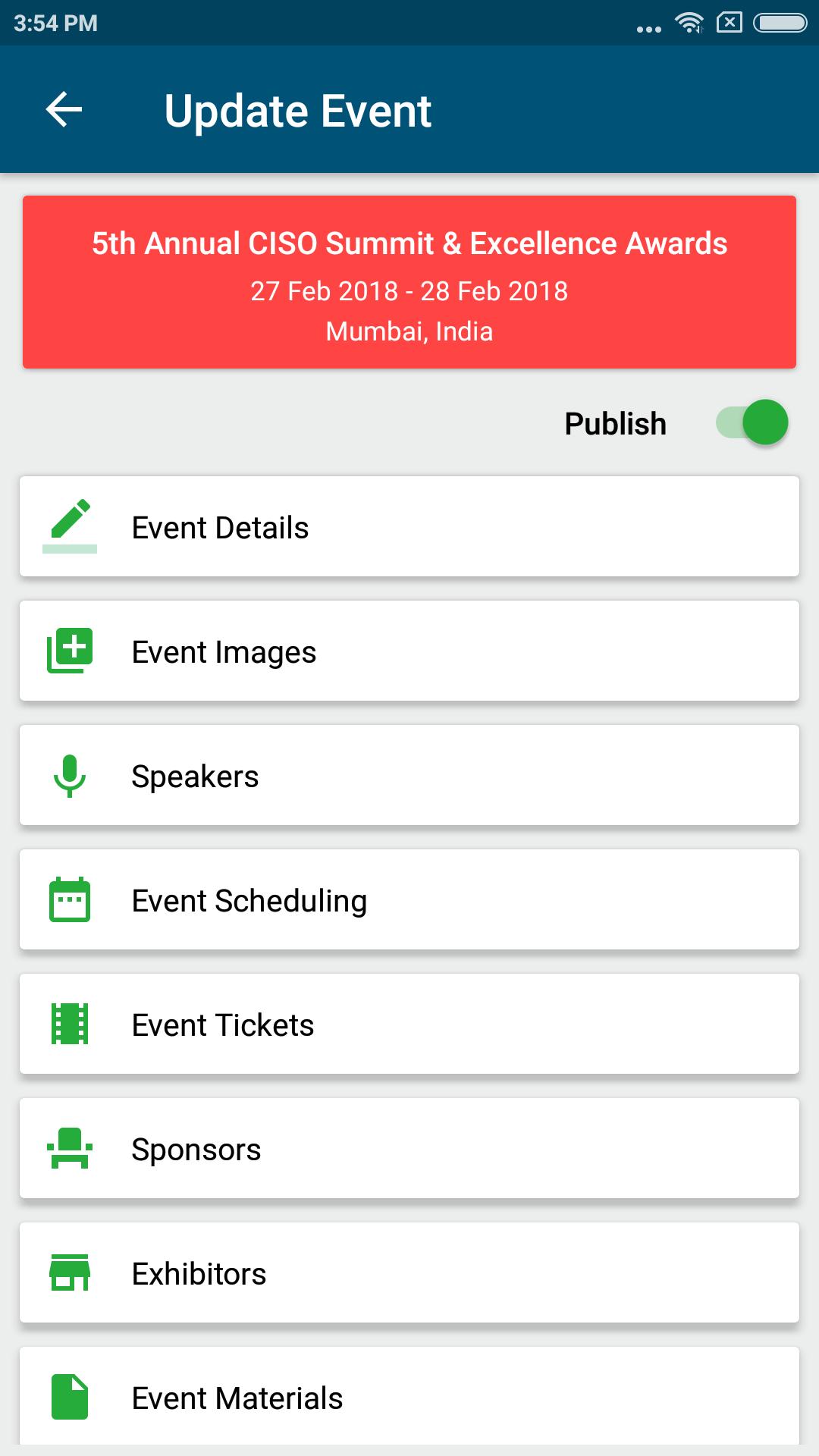Tap the red event summary banner
The height and width of the screenshot is (1456, 819).
[409, 281]
